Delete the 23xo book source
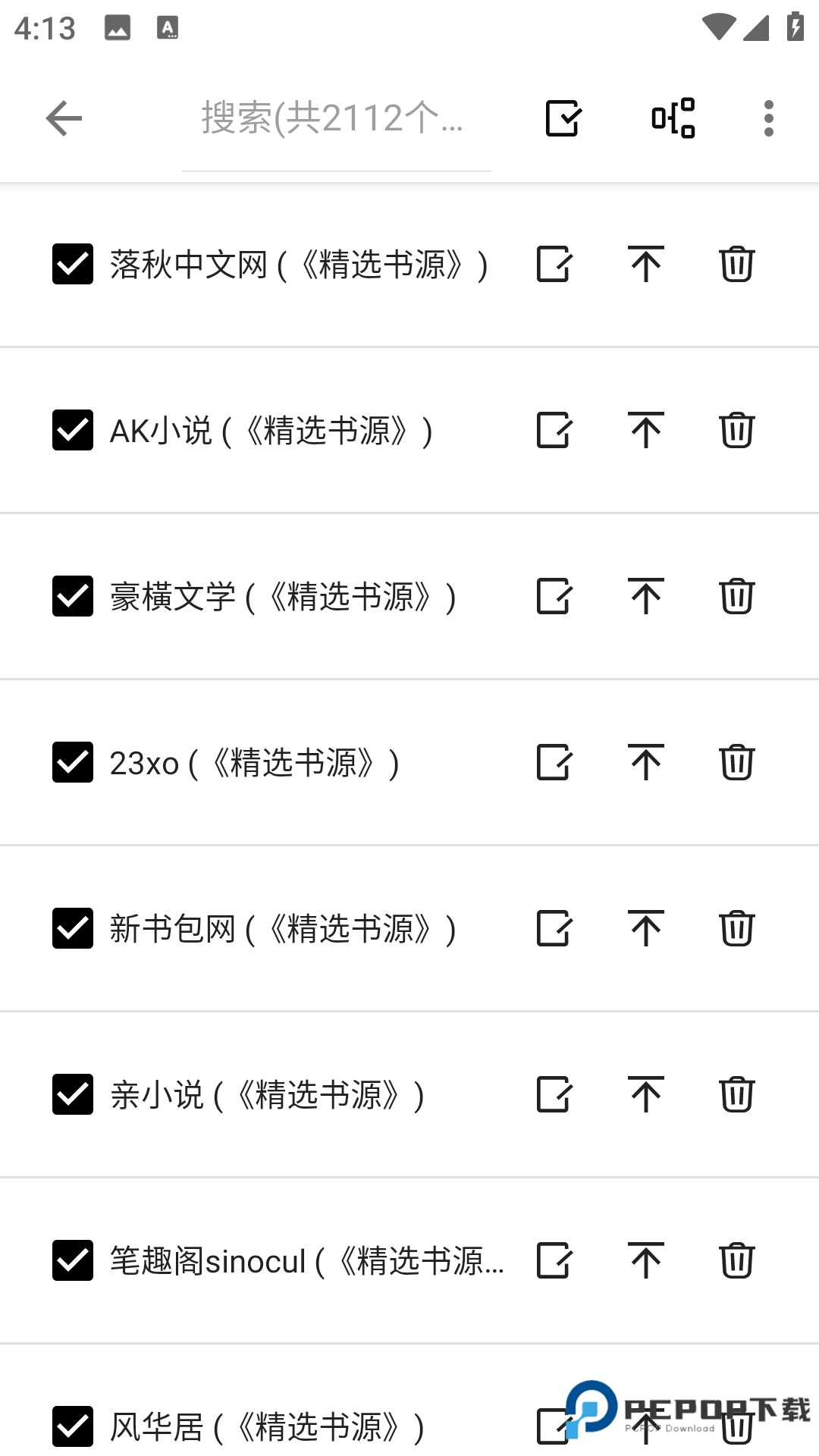819x1456 pixels. (x=736, y=762)
